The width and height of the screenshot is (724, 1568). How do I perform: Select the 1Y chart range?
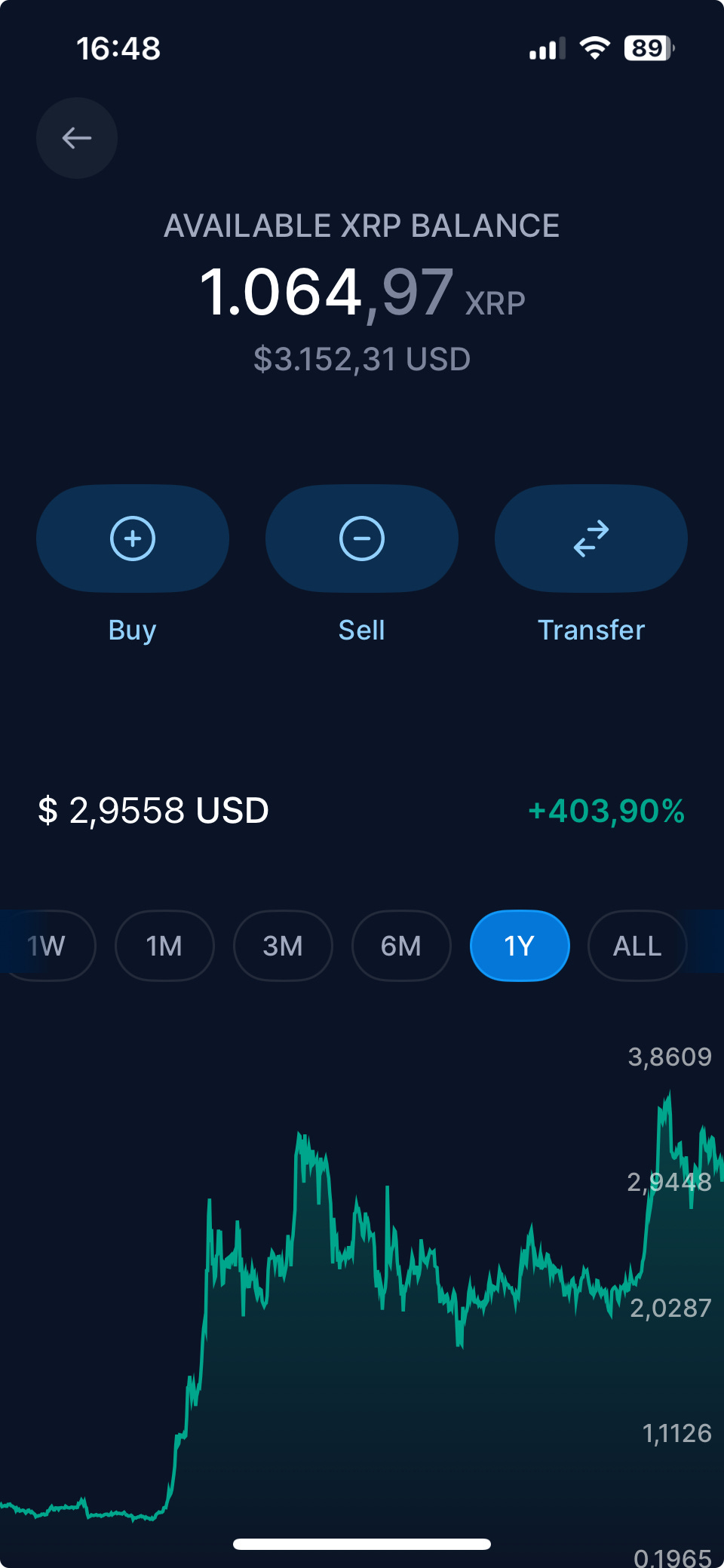click(520, 946)
